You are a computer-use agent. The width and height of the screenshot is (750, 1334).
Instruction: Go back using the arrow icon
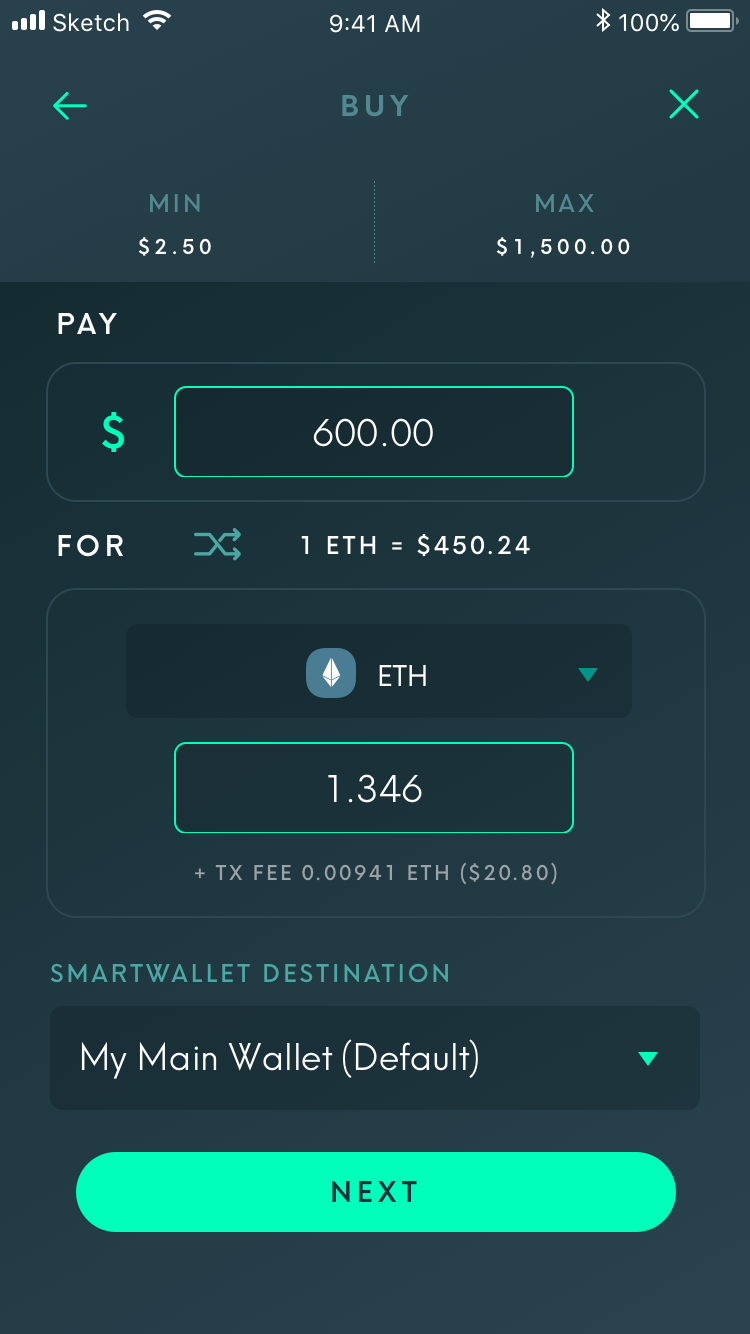(70, 105)
